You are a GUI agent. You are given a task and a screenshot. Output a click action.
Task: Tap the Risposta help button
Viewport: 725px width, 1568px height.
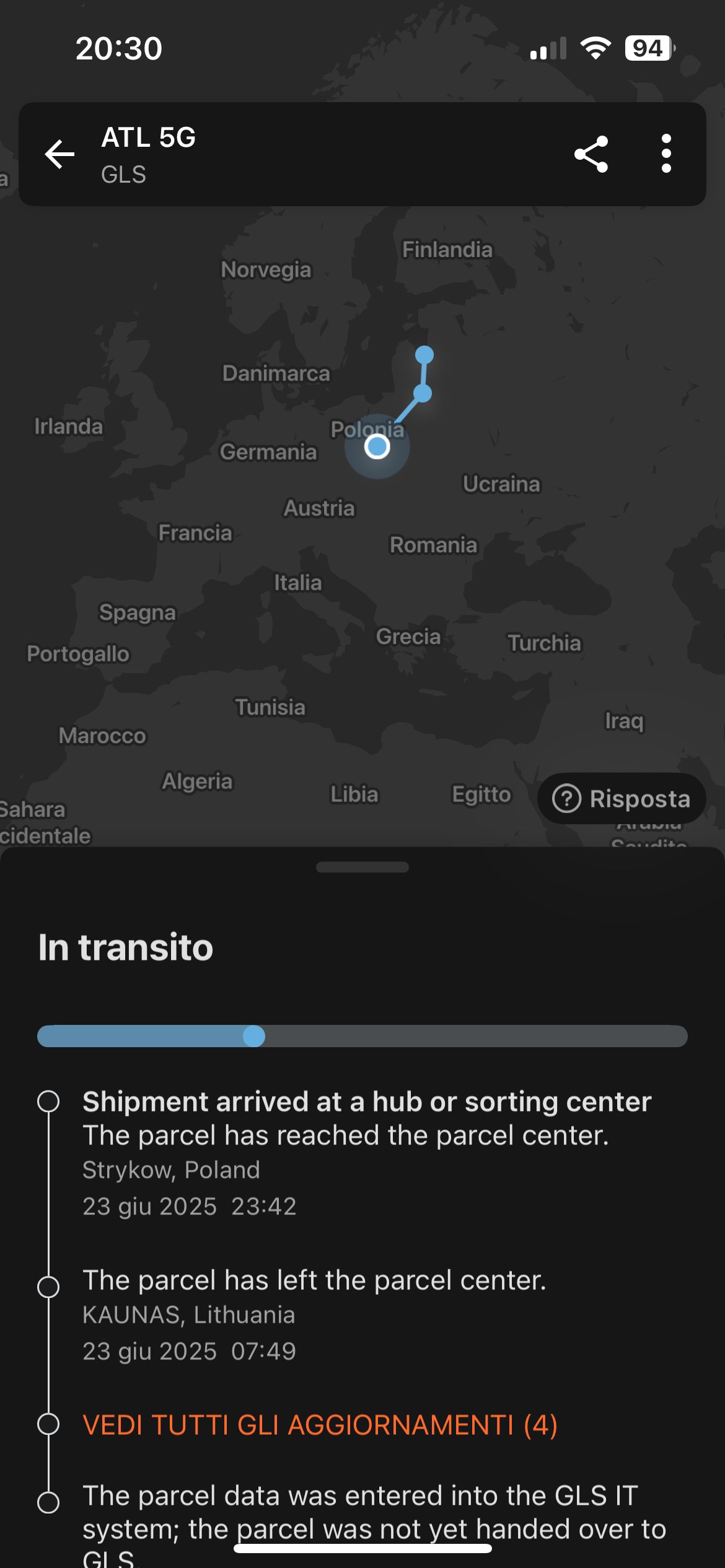pyautogui.click(x=622, y=798)
